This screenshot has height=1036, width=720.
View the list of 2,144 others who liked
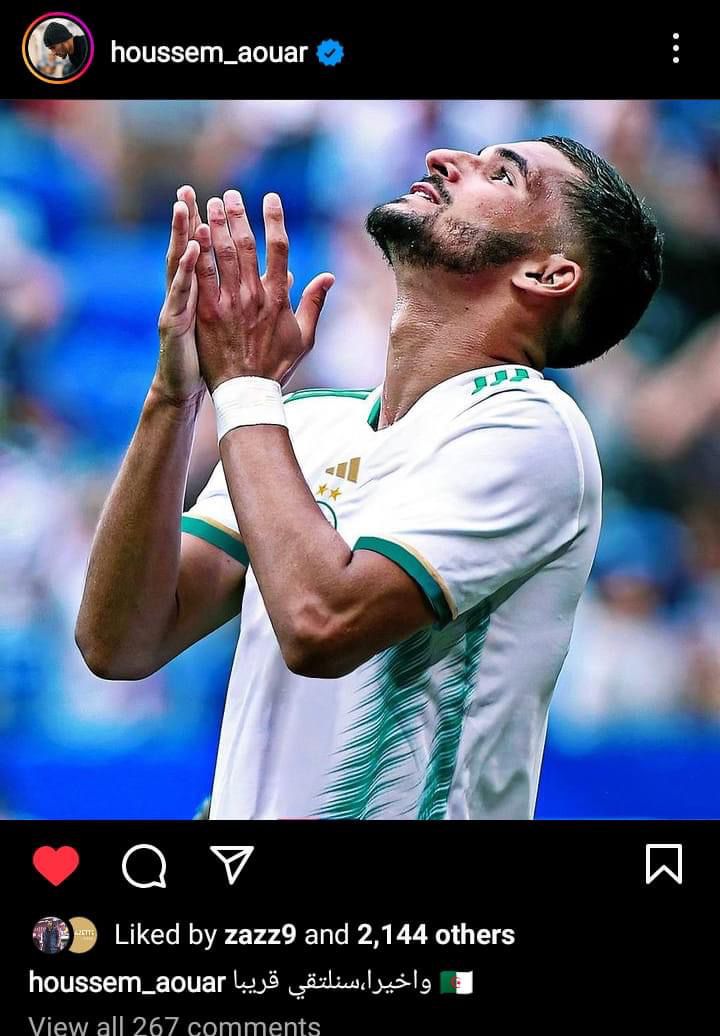click(435, 935)
